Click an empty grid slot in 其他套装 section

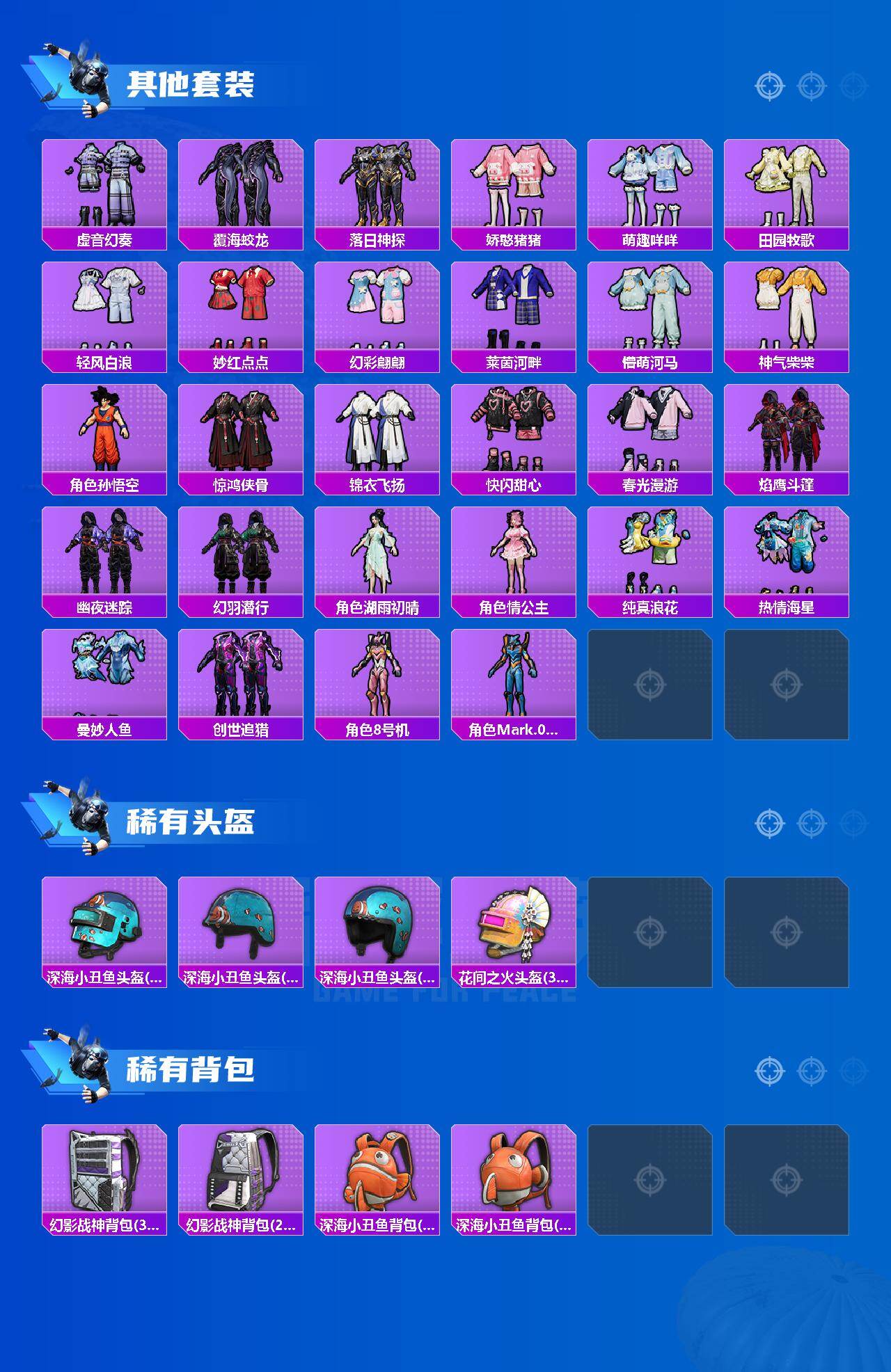[x=651, y=685]
